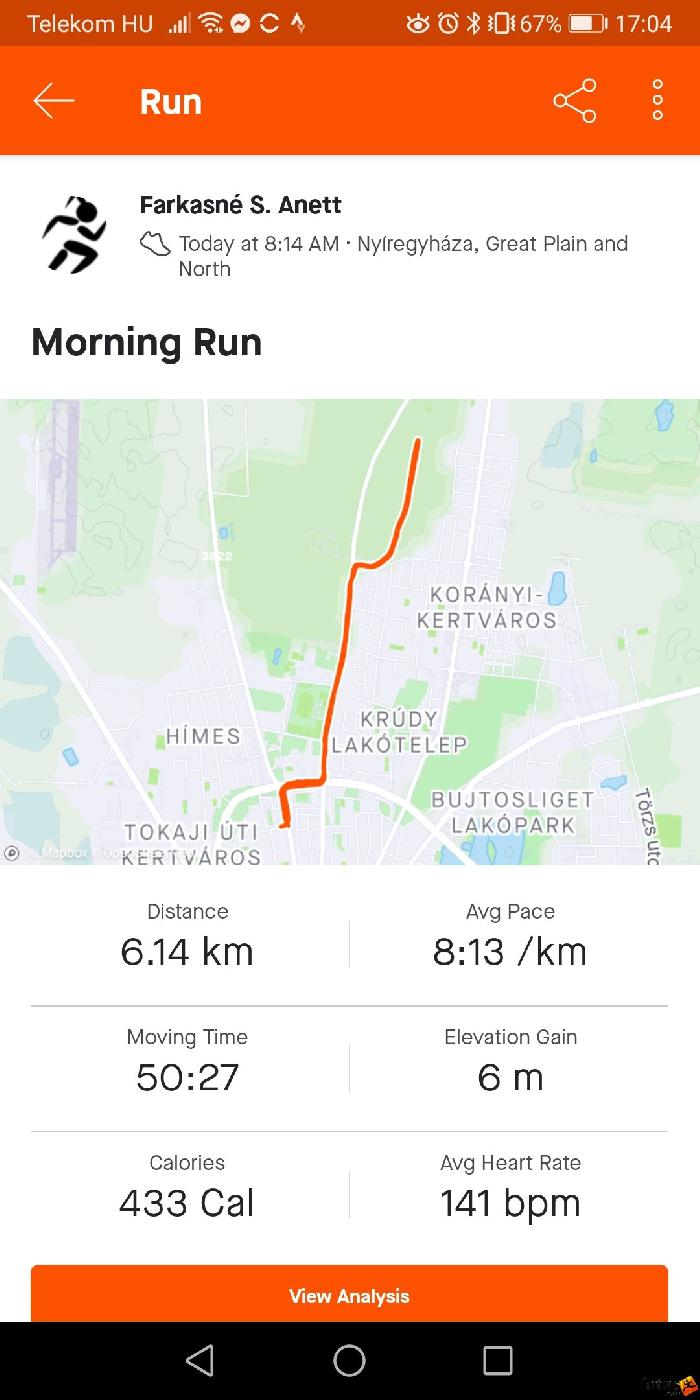The width and height of the screenshot is (700, 1400).
Task: Open the three-dot overflow menu
Action: pyautogui.click(x=657, y=101)
